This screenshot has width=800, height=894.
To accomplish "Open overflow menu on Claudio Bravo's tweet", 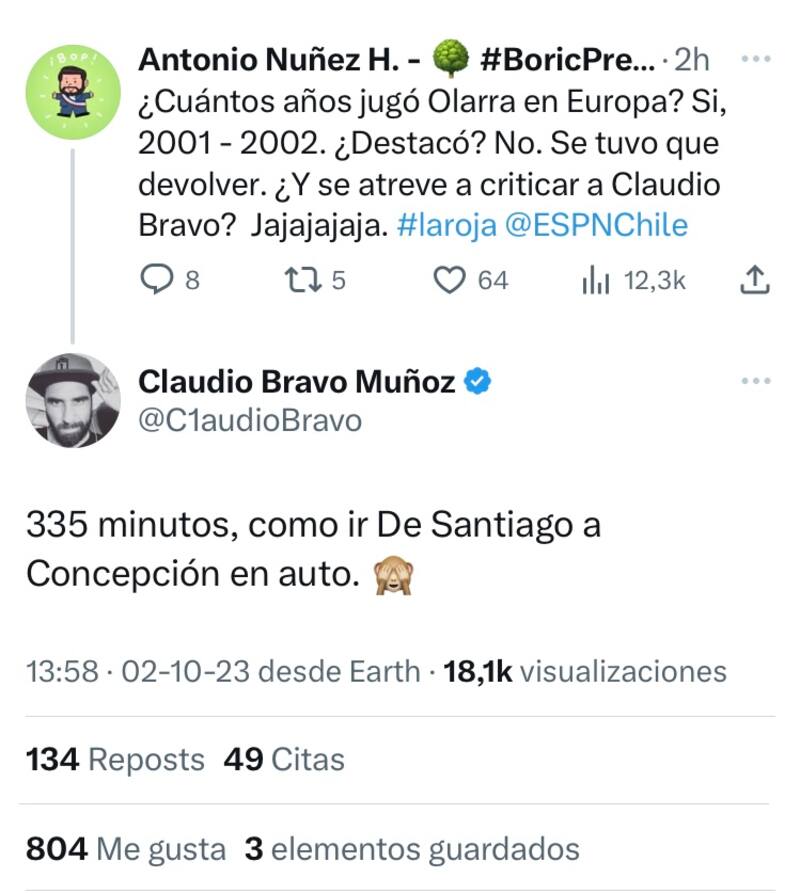I will 755,381.
